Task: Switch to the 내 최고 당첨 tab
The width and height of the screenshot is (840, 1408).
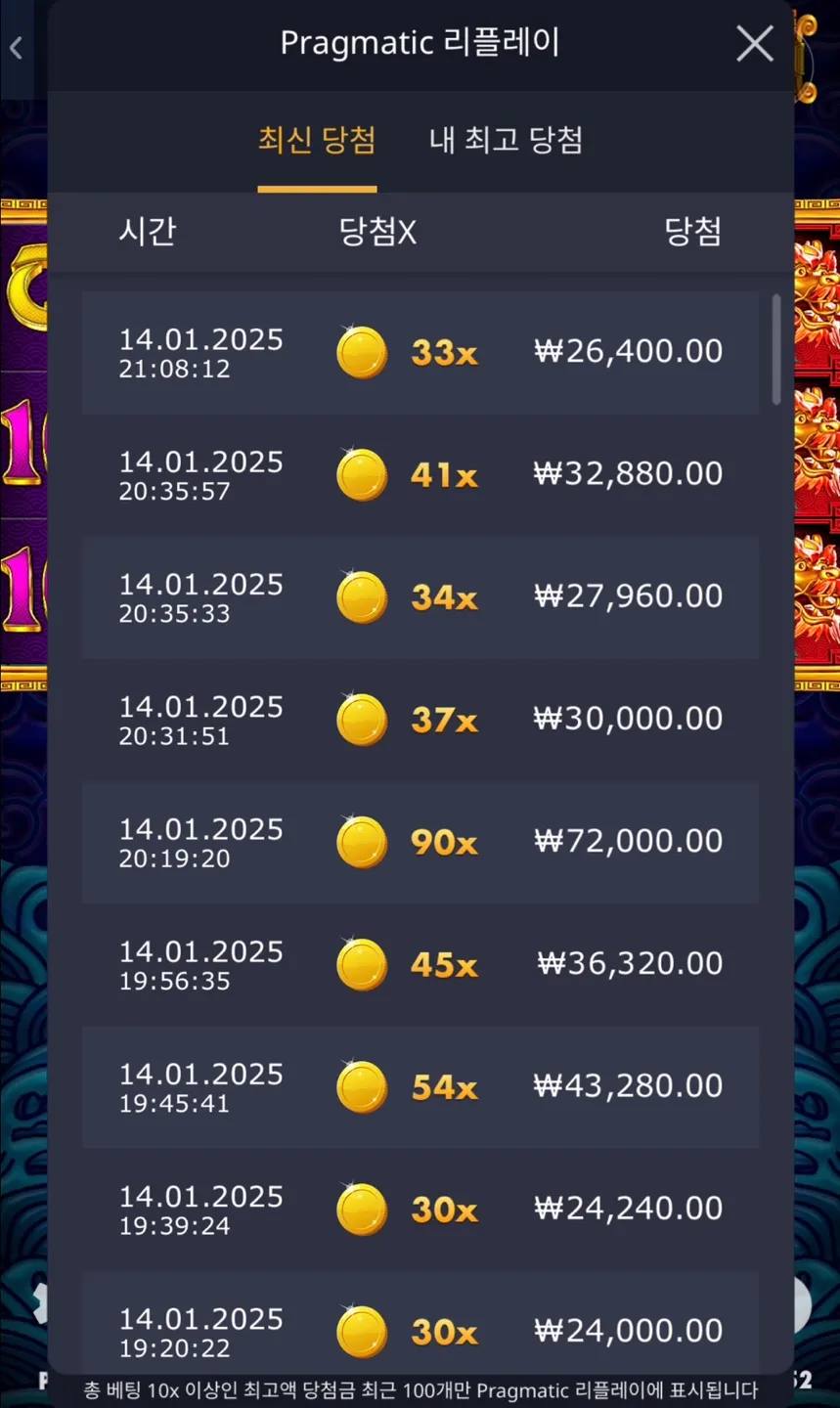Action: [x=506, y=140]
